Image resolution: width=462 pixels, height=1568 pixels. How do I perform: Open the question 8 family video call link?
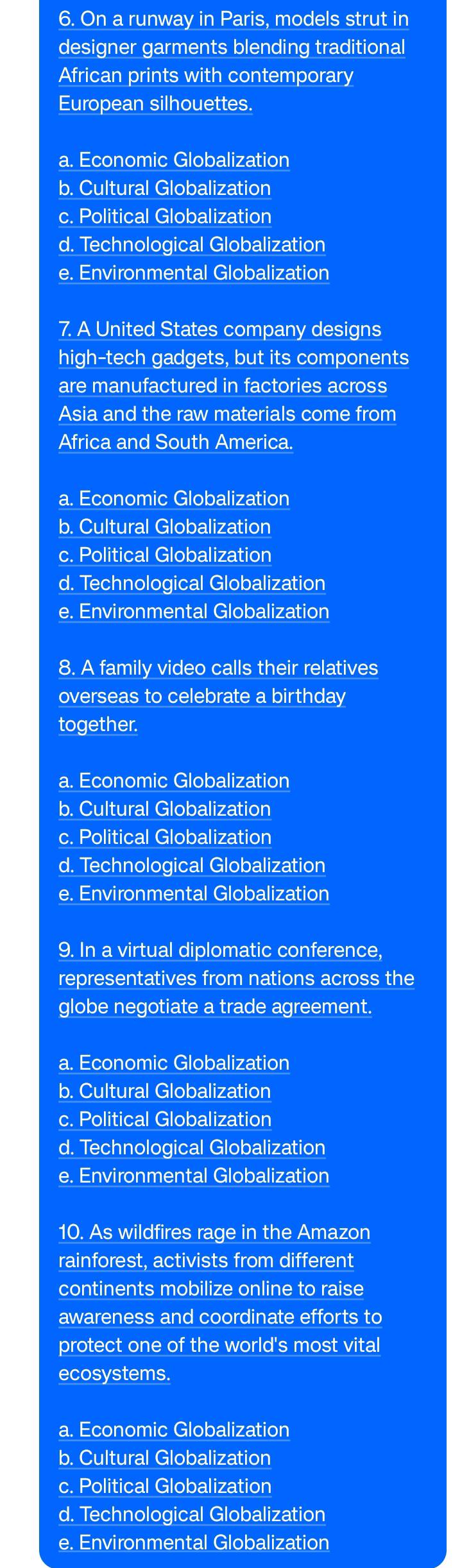point(217,696)
